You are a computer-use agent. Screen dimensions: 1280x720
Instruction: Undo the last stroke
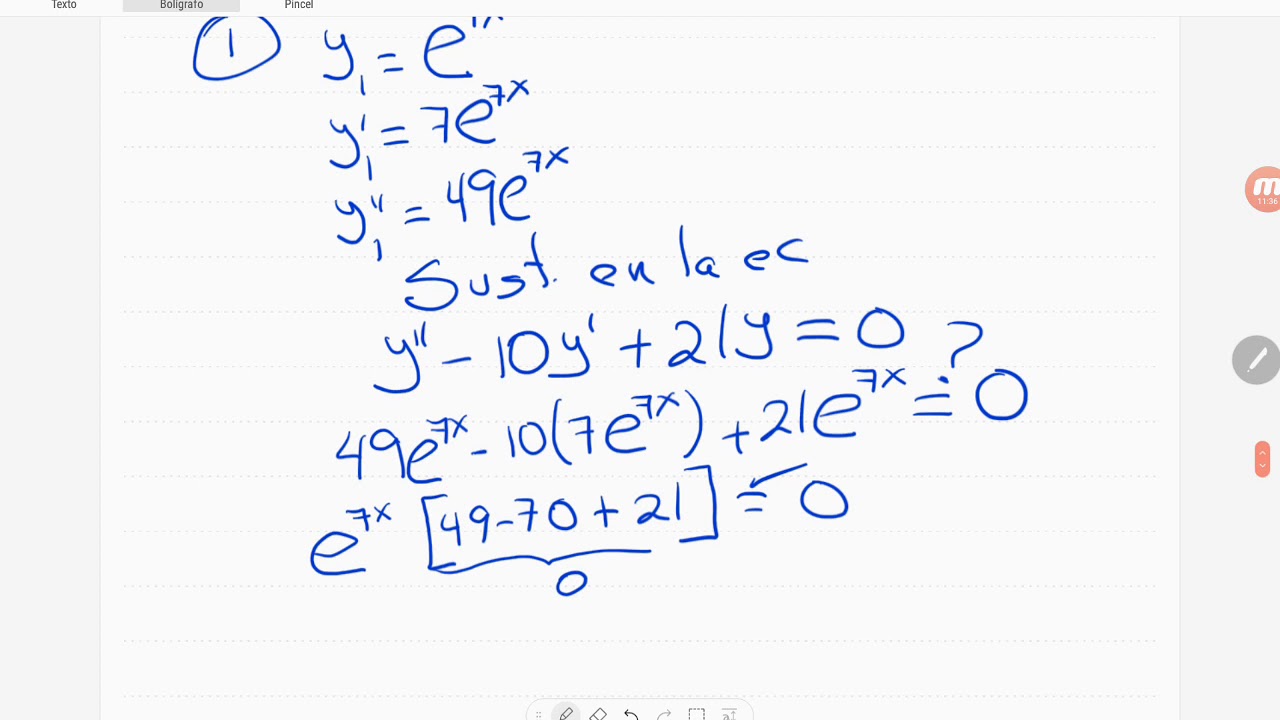[631, 714]
